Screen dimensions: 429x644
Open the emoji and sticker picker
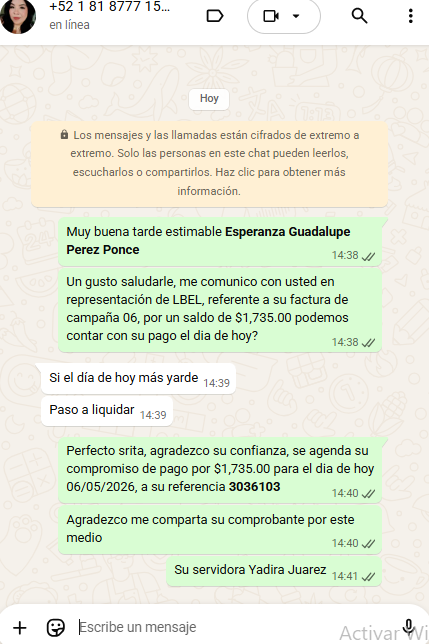(x=55, y=628)
